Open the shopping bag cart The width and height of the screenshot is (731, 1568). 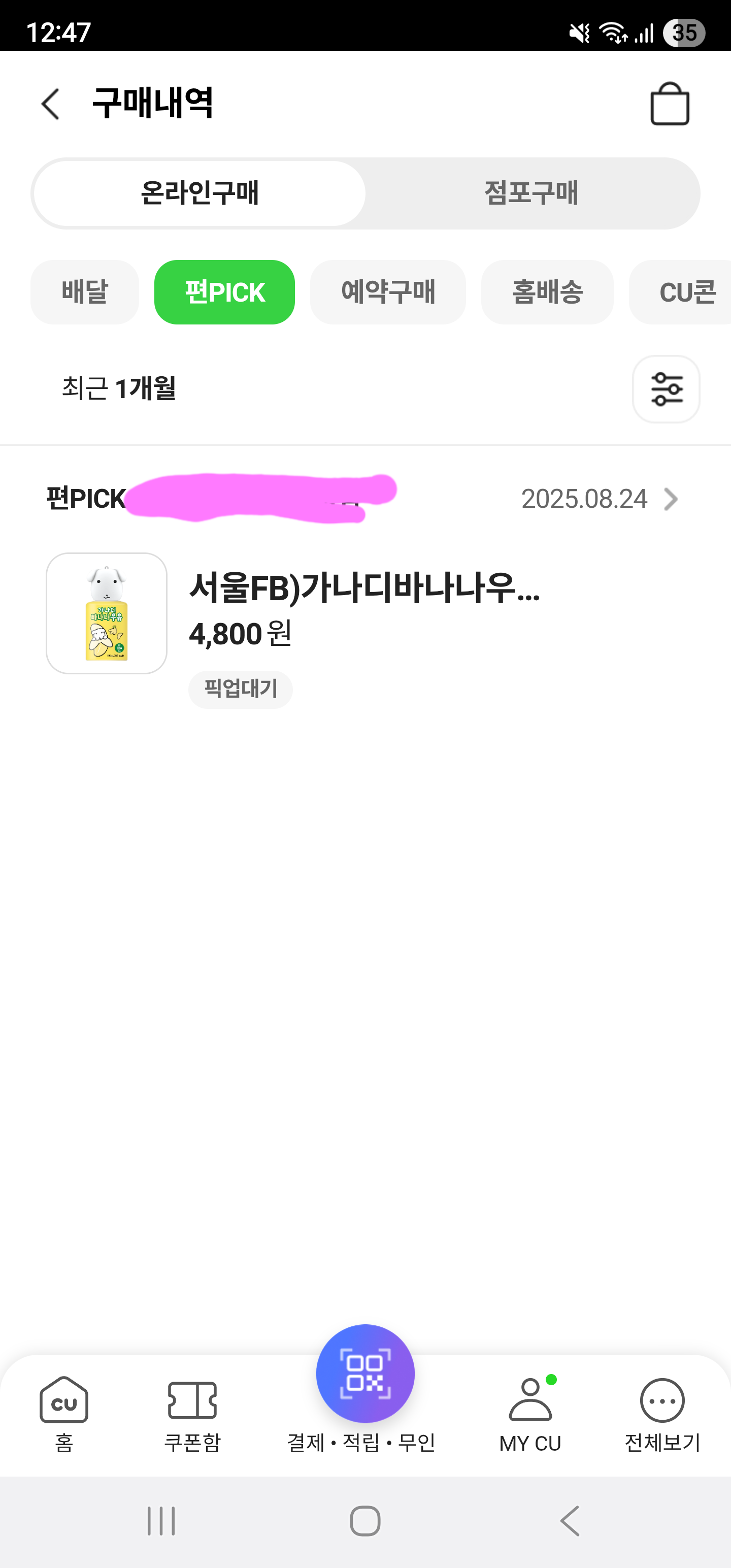pos(670,104)
